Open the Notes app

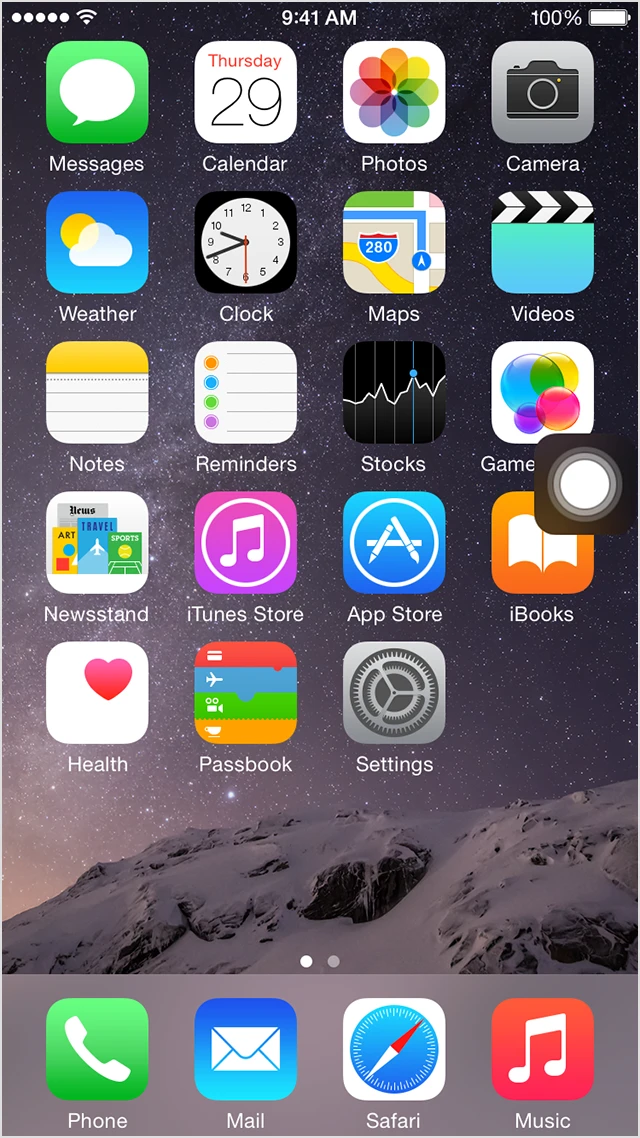pyautogui.click(x=97, y=392)
